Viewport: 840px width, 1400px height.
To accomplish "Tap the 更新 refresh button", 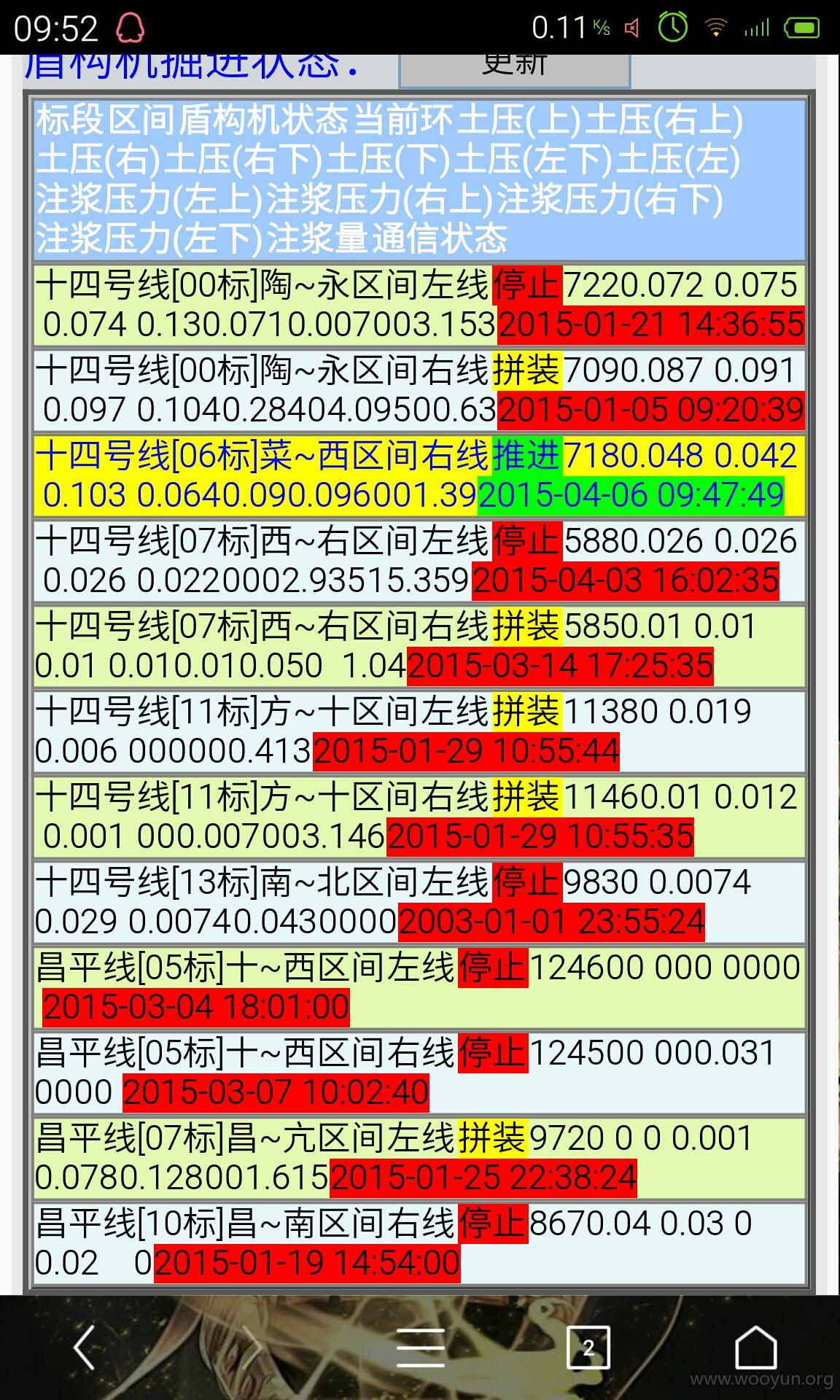I will point(514,70).
